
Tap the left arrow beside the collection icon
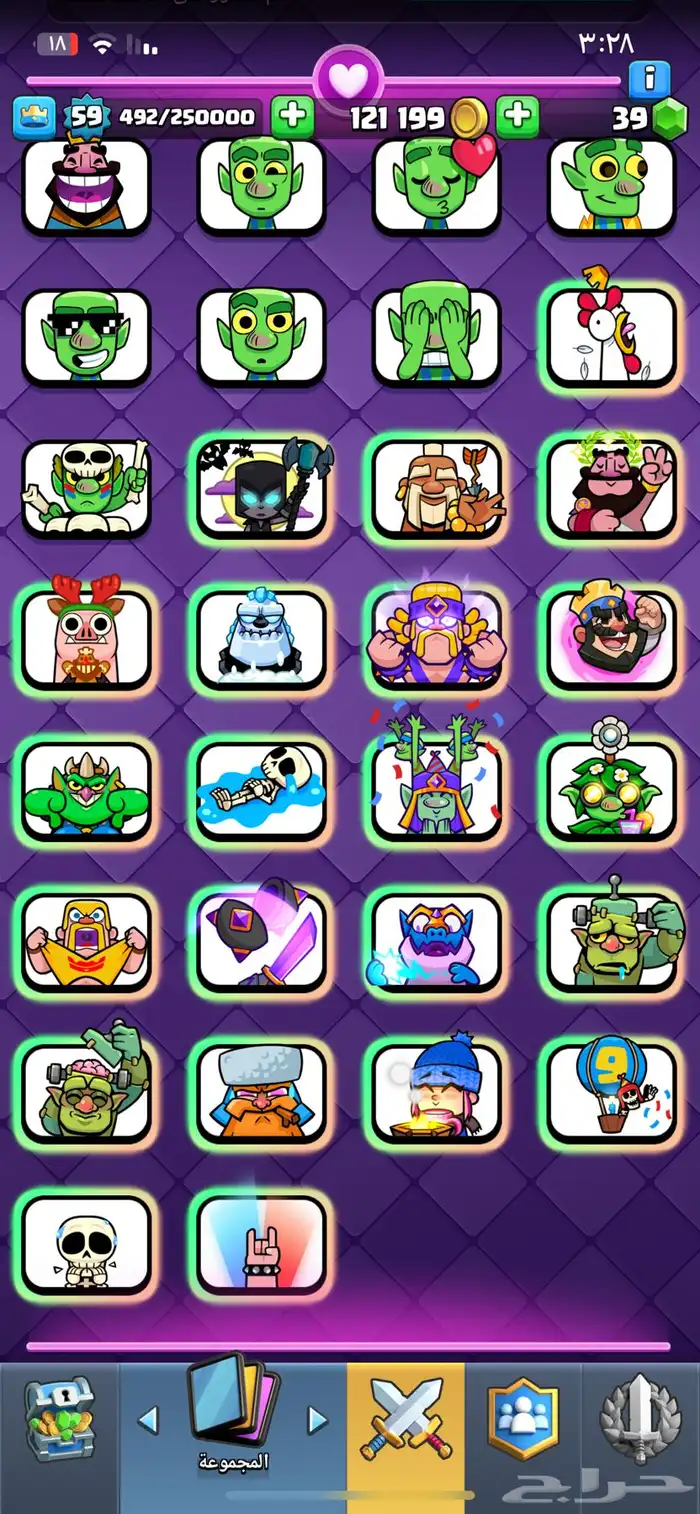(x=148, y=1419)
